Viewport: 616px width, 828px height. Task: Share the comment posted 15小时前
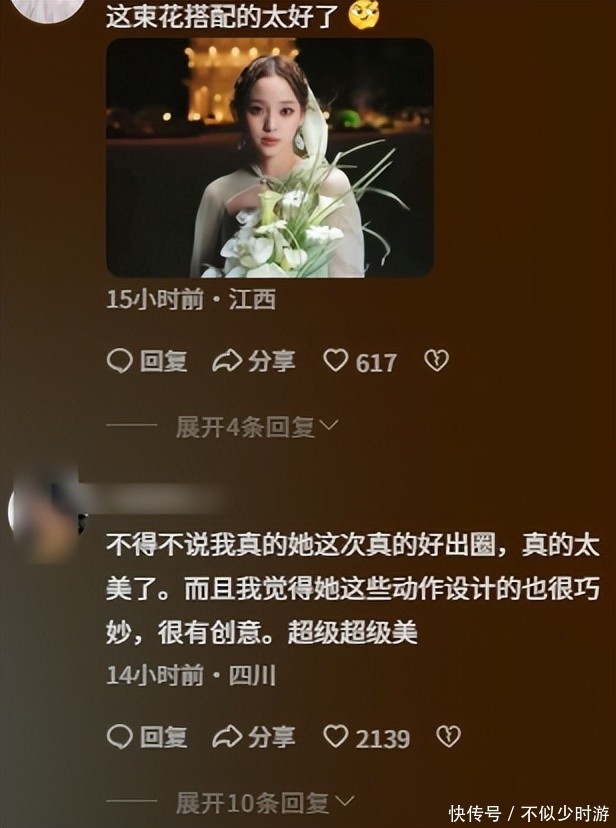tap(254, 362)
